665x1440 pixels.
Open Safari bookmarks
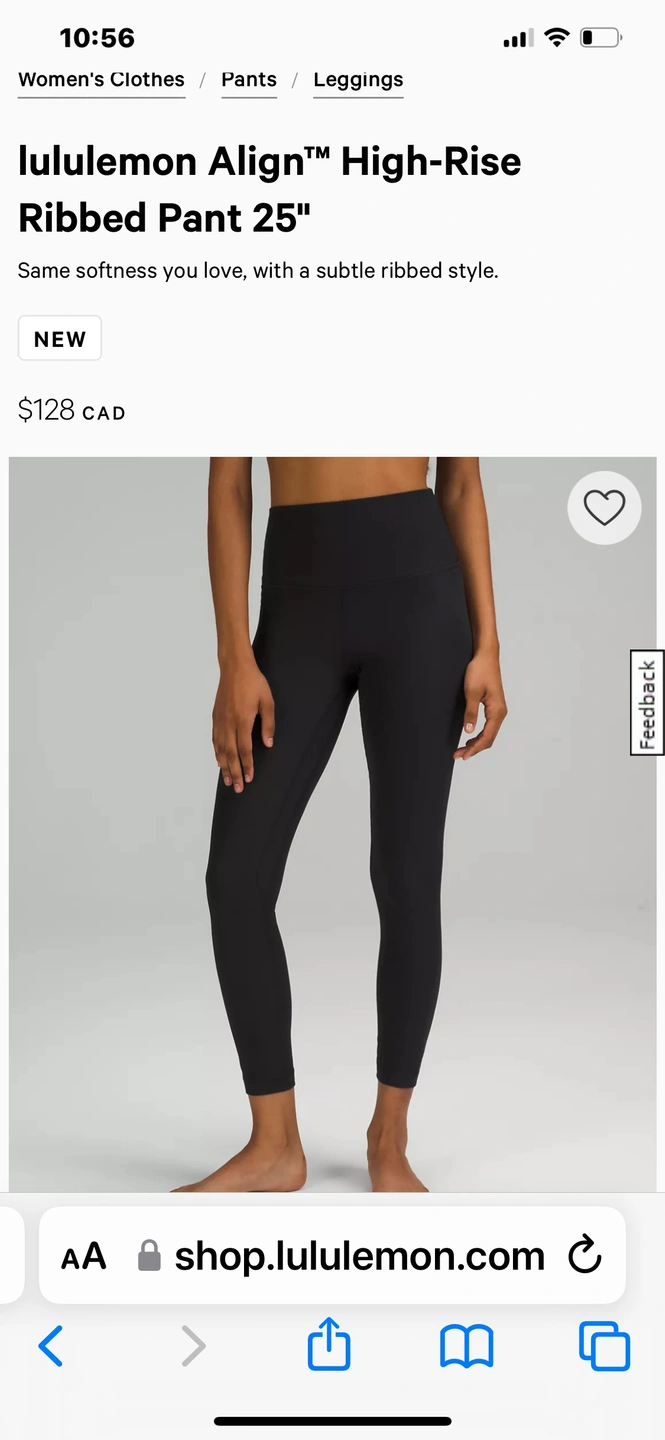tap(466, 1346)
